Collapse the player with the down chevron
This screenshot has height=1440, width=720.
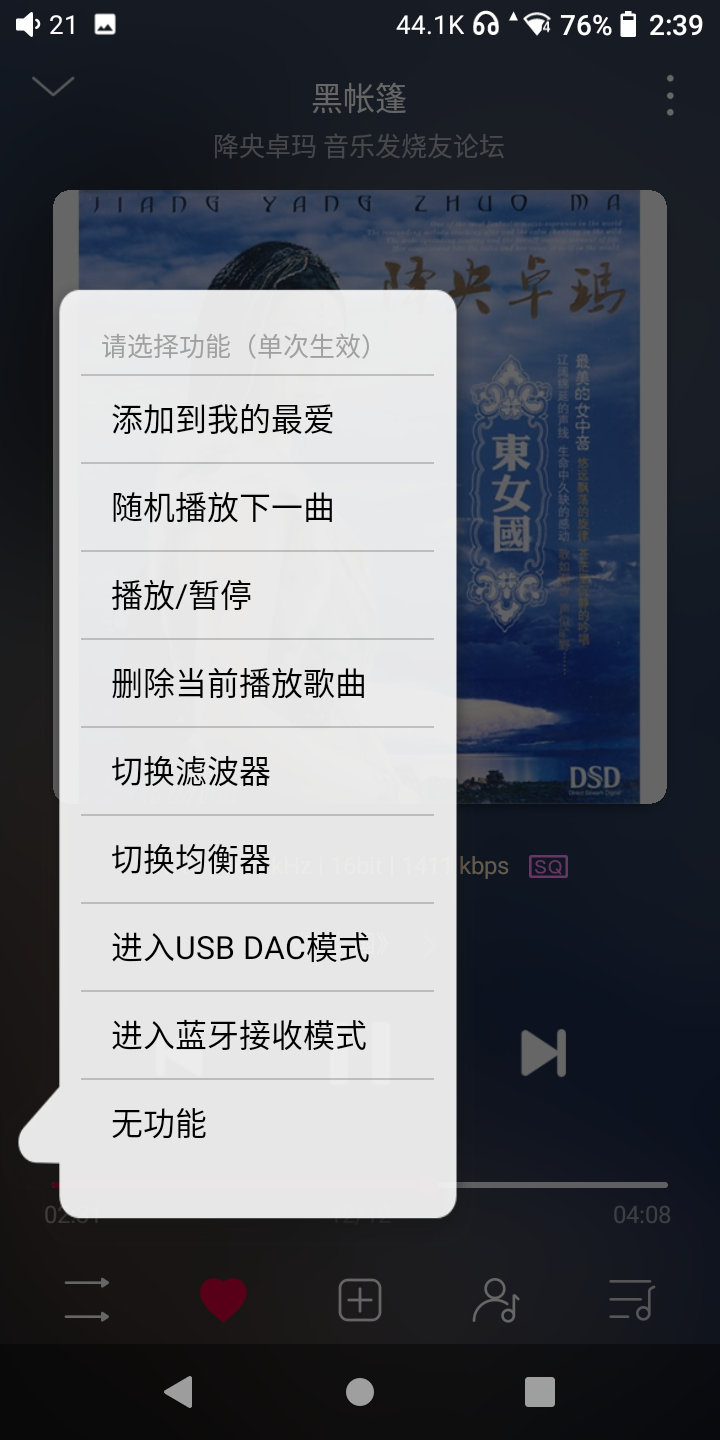coord(53,87)
